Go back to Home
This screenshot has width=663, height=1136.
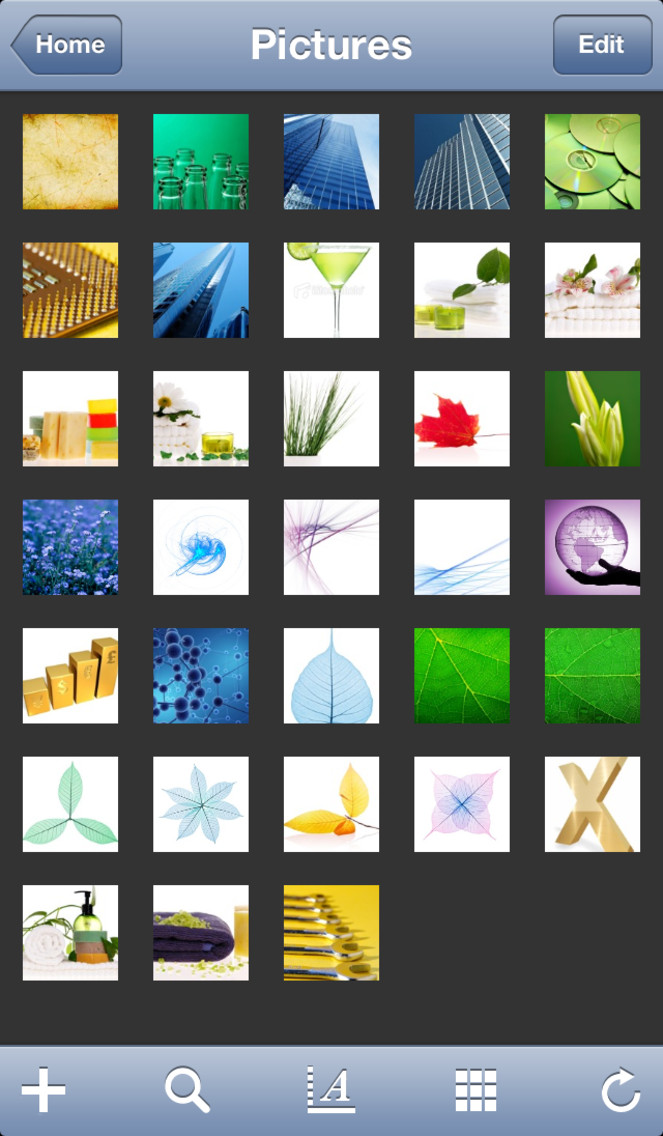tap(67, 45)
